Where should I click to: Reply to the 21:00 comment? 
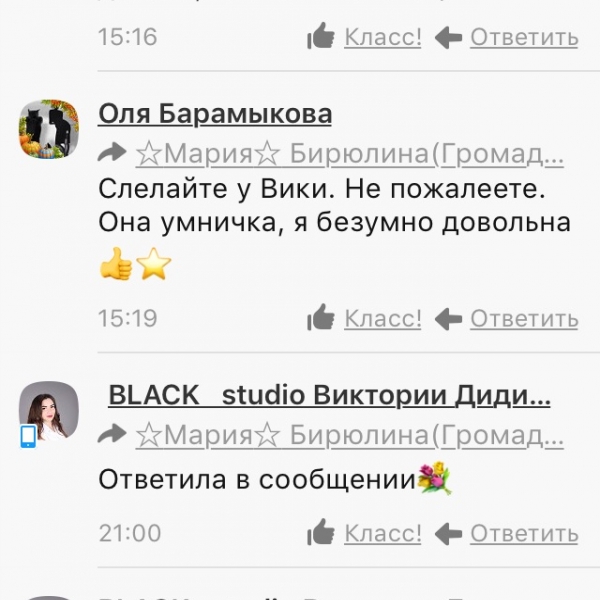(x=508, y=533)
